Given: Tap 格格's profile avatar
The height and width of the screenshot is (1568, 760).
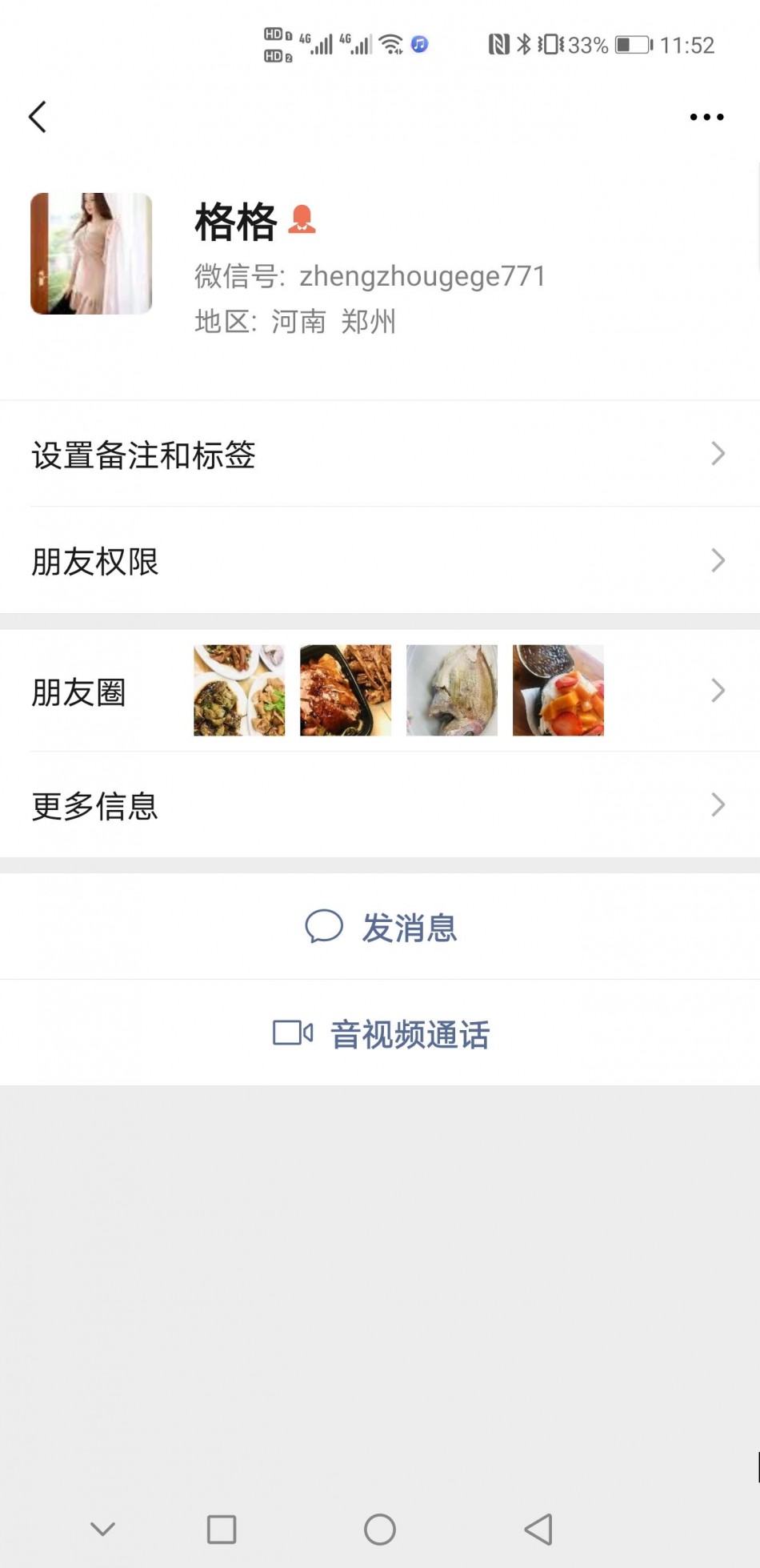Looking at the screenshot, I should (x=91, y=254).
